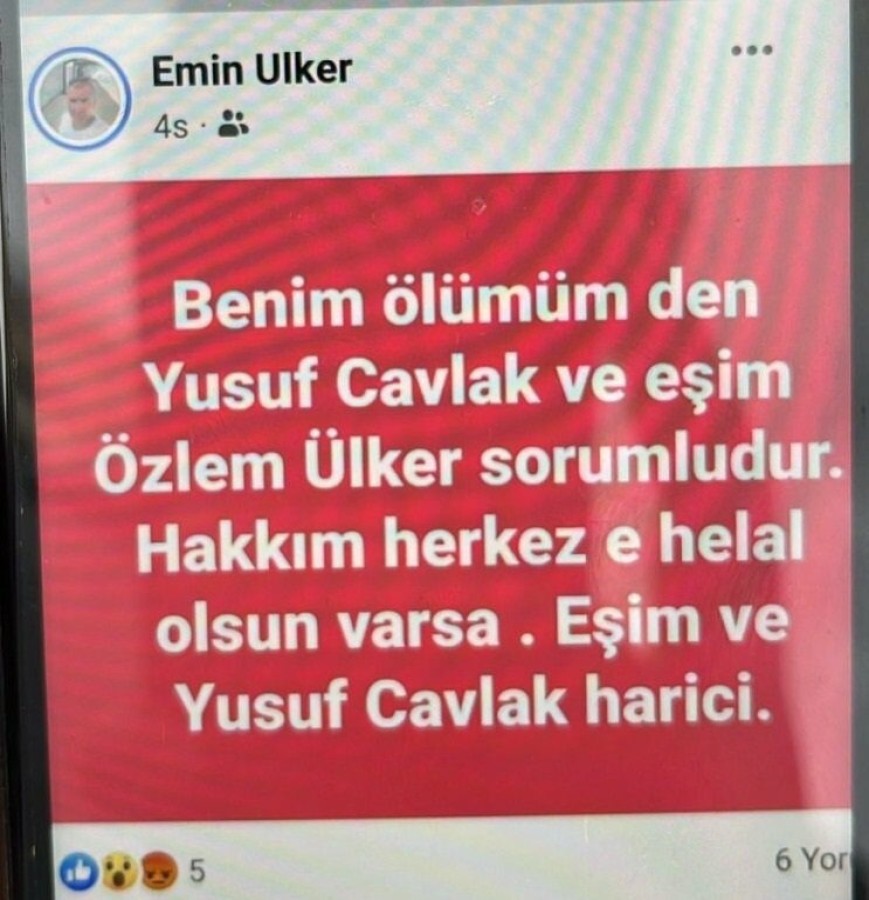
Task: Tap the Emin Ulker name link
Action: coord(251,71)
